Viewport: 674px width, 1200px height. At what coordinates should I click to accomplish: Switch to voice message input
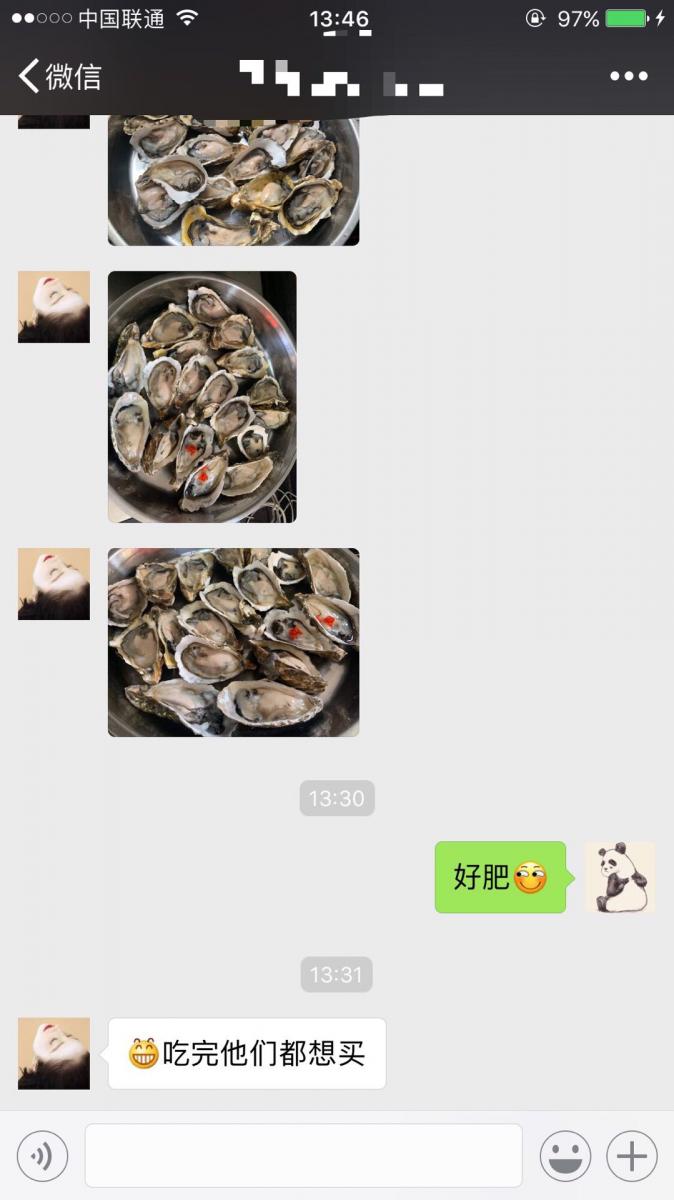click(x=42, y=1156)
